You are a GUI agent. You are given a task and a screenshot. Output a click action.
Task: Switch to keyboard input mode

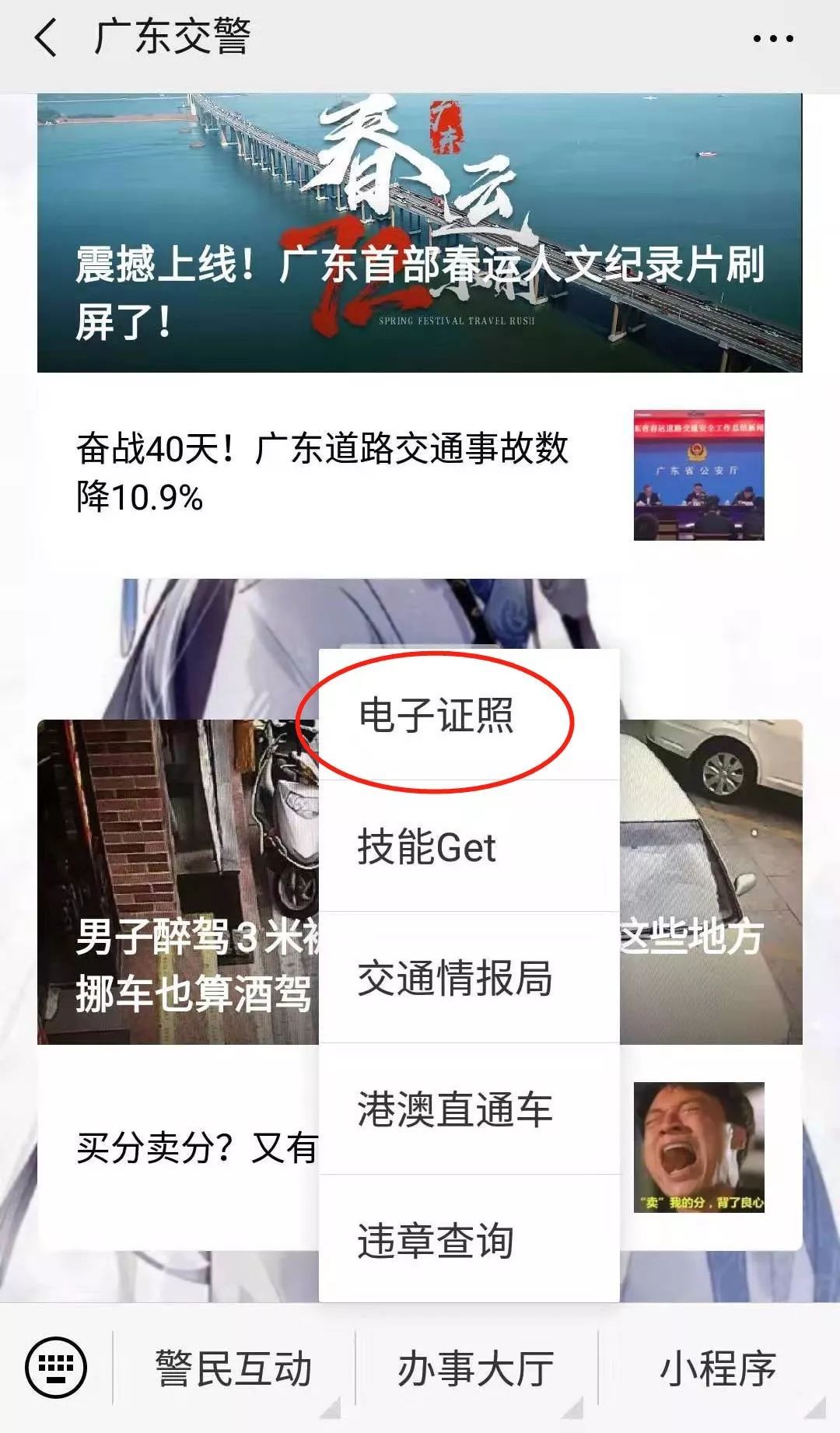coord(56,1367)
